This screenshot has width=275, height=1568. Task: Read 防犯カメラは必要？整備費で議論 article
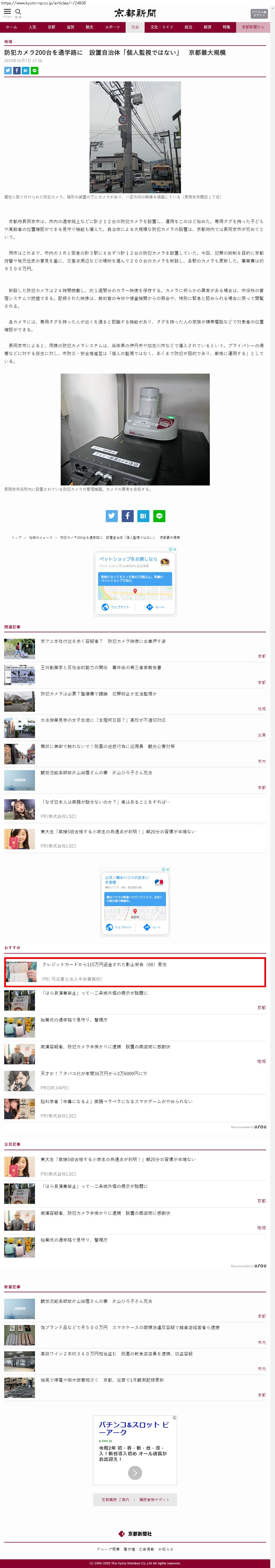[98, 694]
